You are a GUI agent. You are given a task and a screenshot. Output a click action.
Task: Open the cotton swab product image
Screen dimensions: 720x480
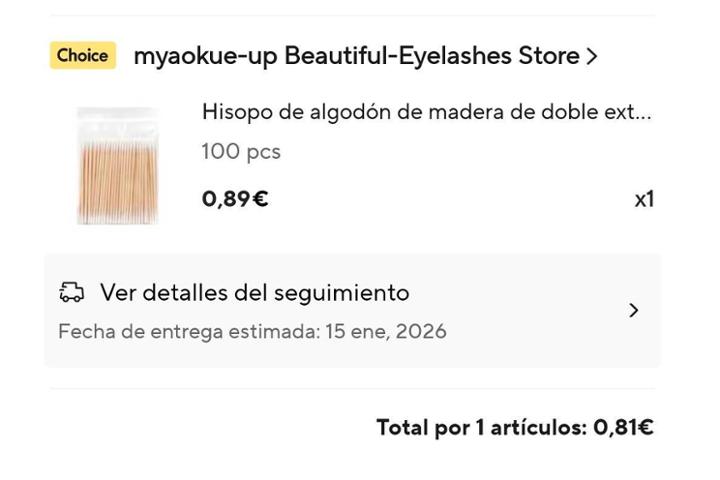point(117,165)
